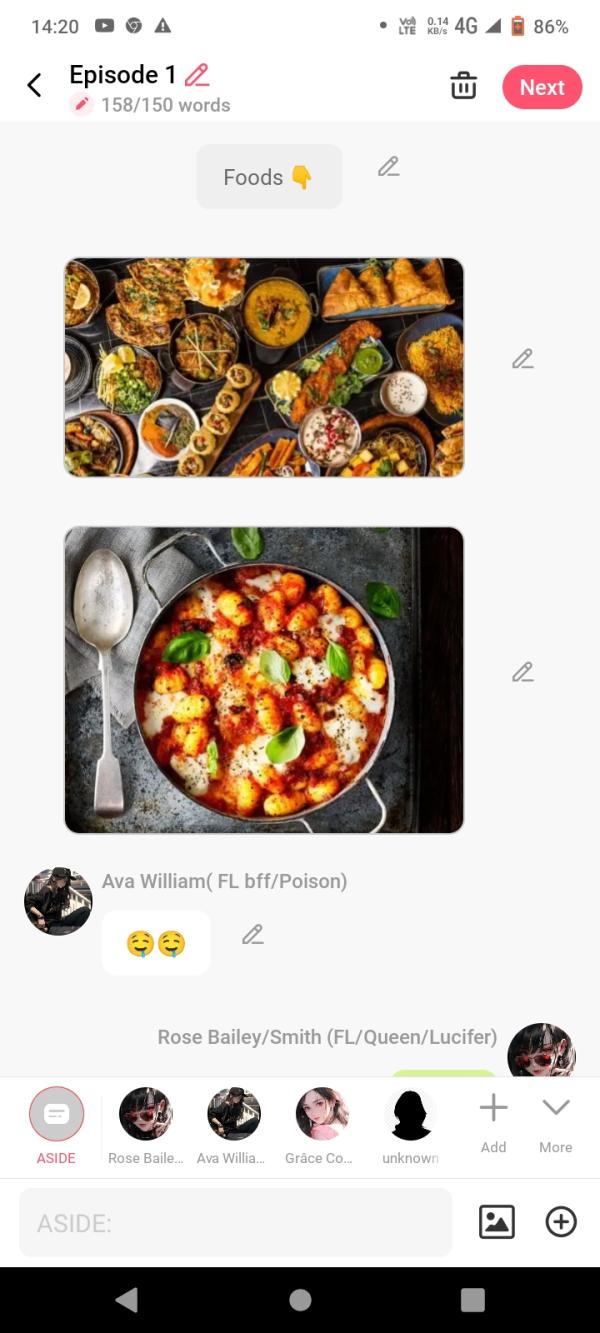
Task: Edit the gnocchi pan image message
Action: [522, 673]
